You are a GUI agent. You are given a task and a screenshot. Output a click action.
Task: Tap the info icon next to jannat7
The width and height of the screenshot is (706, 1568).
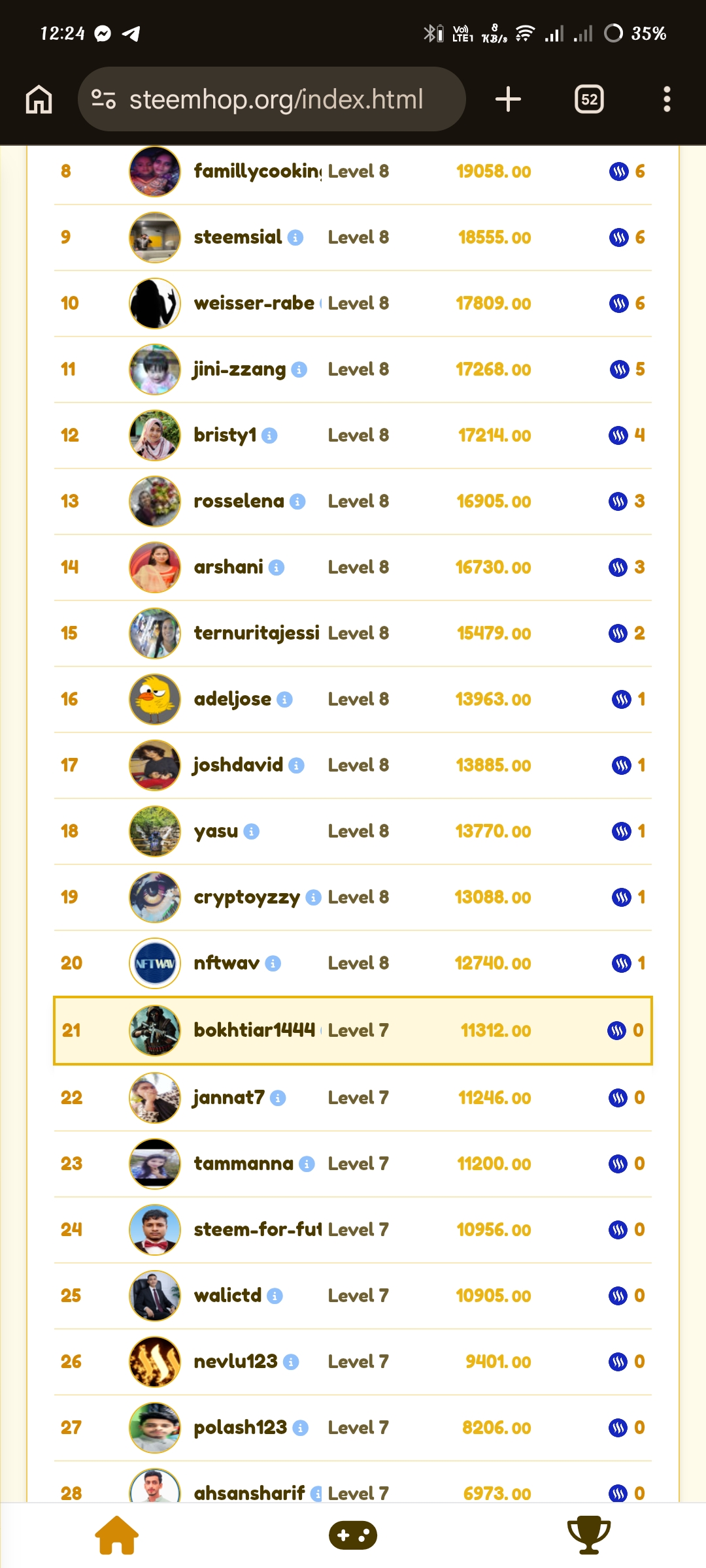click(x=278, y=1098)
